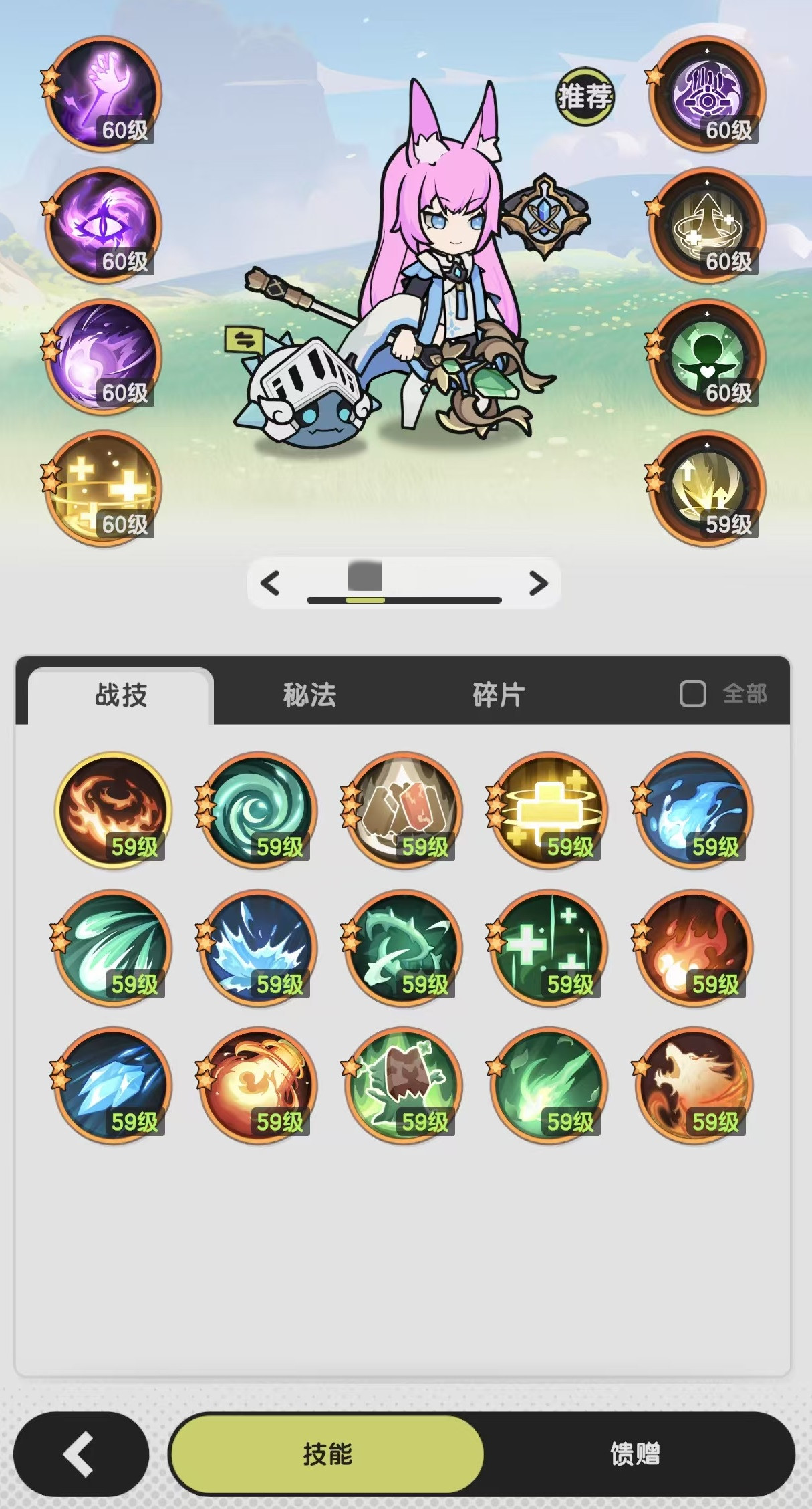
Task: Switch to the 碎片 tab
Action: (x=499, y=695)
